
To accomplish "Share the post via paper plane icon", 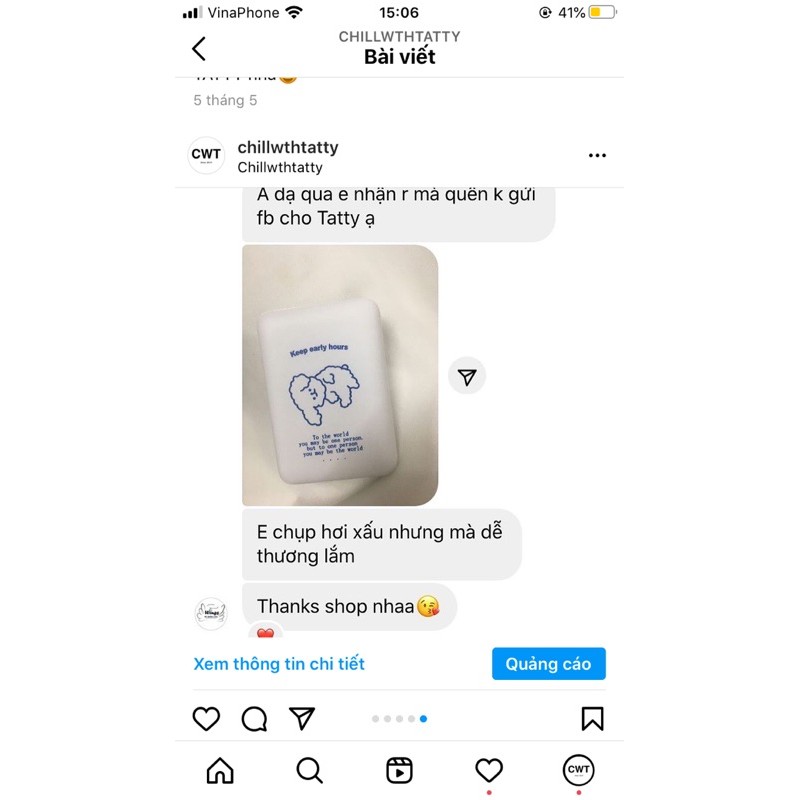I will pos(302,718).
